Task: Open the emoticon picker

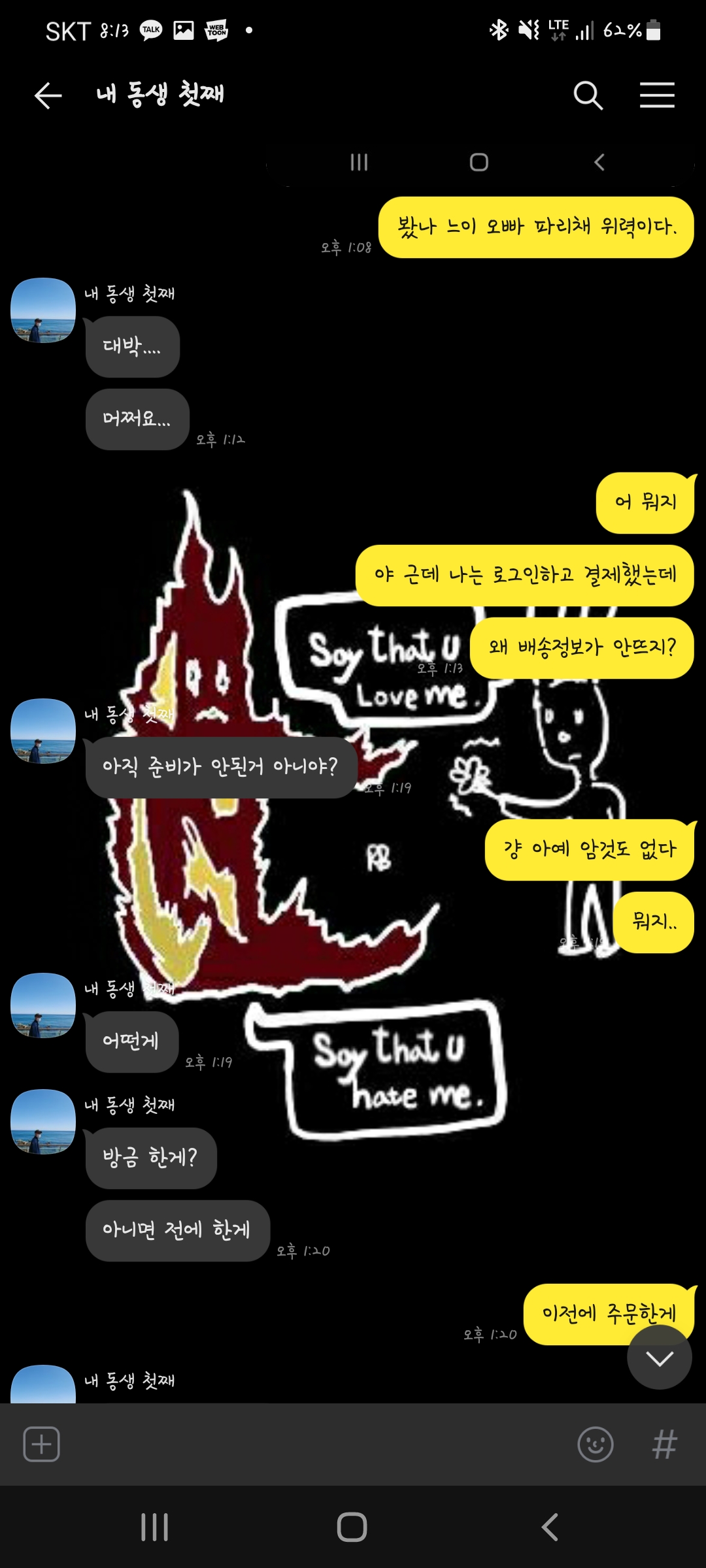Action: coord(596,1444)
